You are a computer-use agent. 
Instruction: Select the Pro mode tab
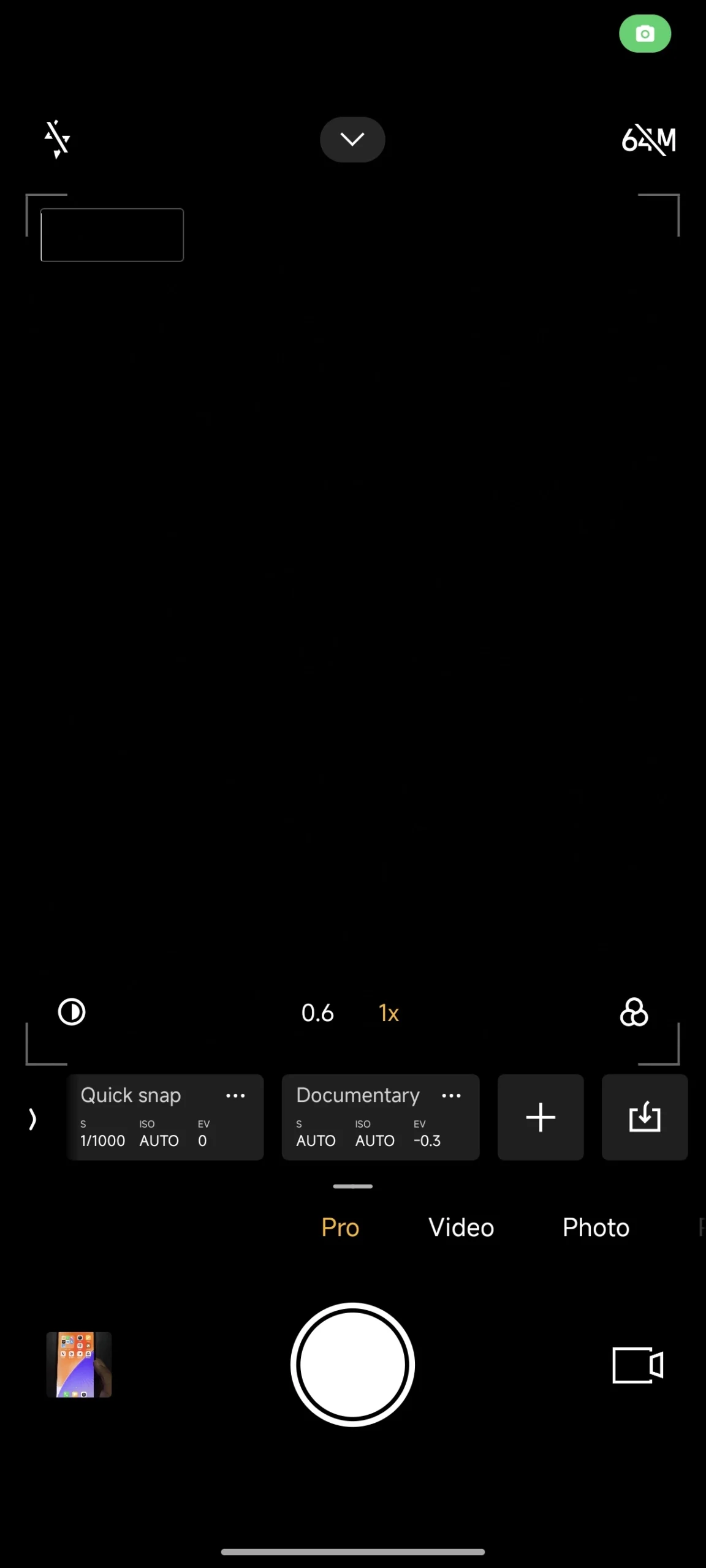(x=340, y=1227)
